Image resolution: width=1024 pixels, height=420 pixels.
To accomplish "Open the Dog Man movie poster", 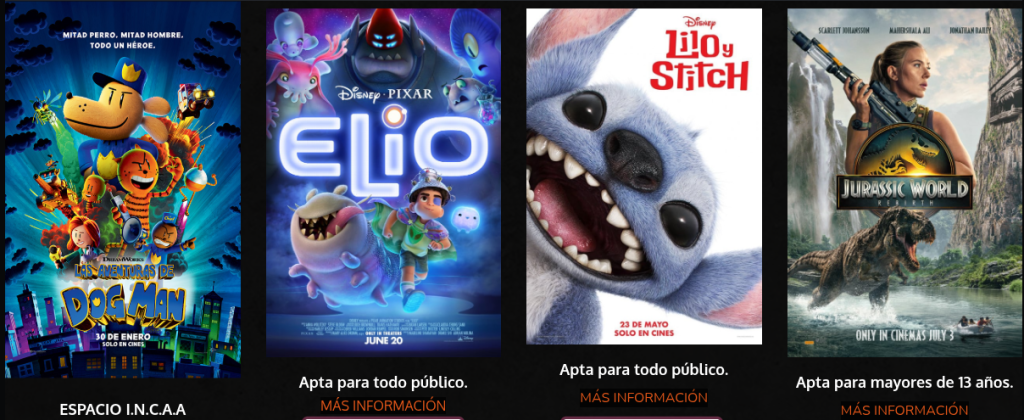I will (x=123, y=190).
